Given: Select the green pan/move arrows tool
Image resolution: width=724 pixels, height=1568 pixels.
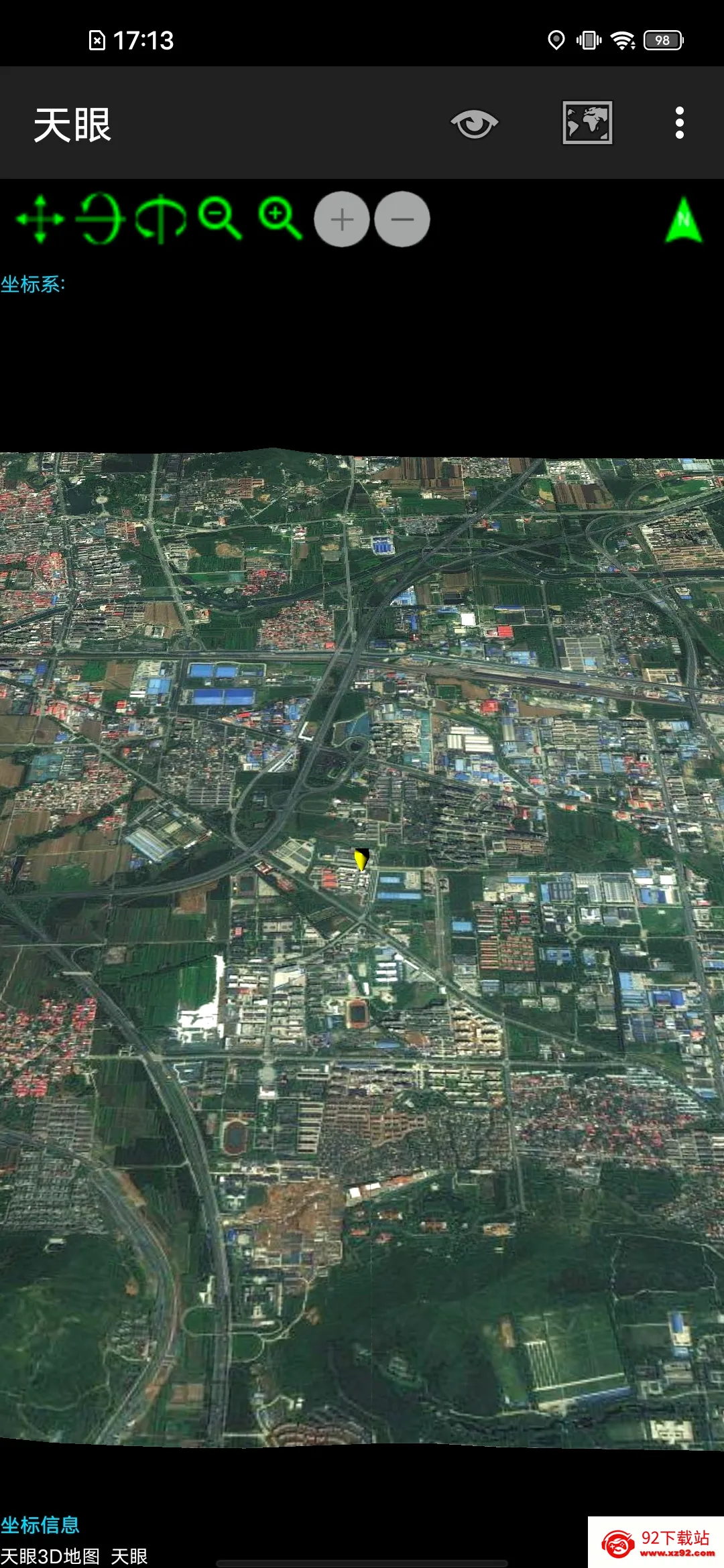Looking at the screenshot, I should pos(40,219).
